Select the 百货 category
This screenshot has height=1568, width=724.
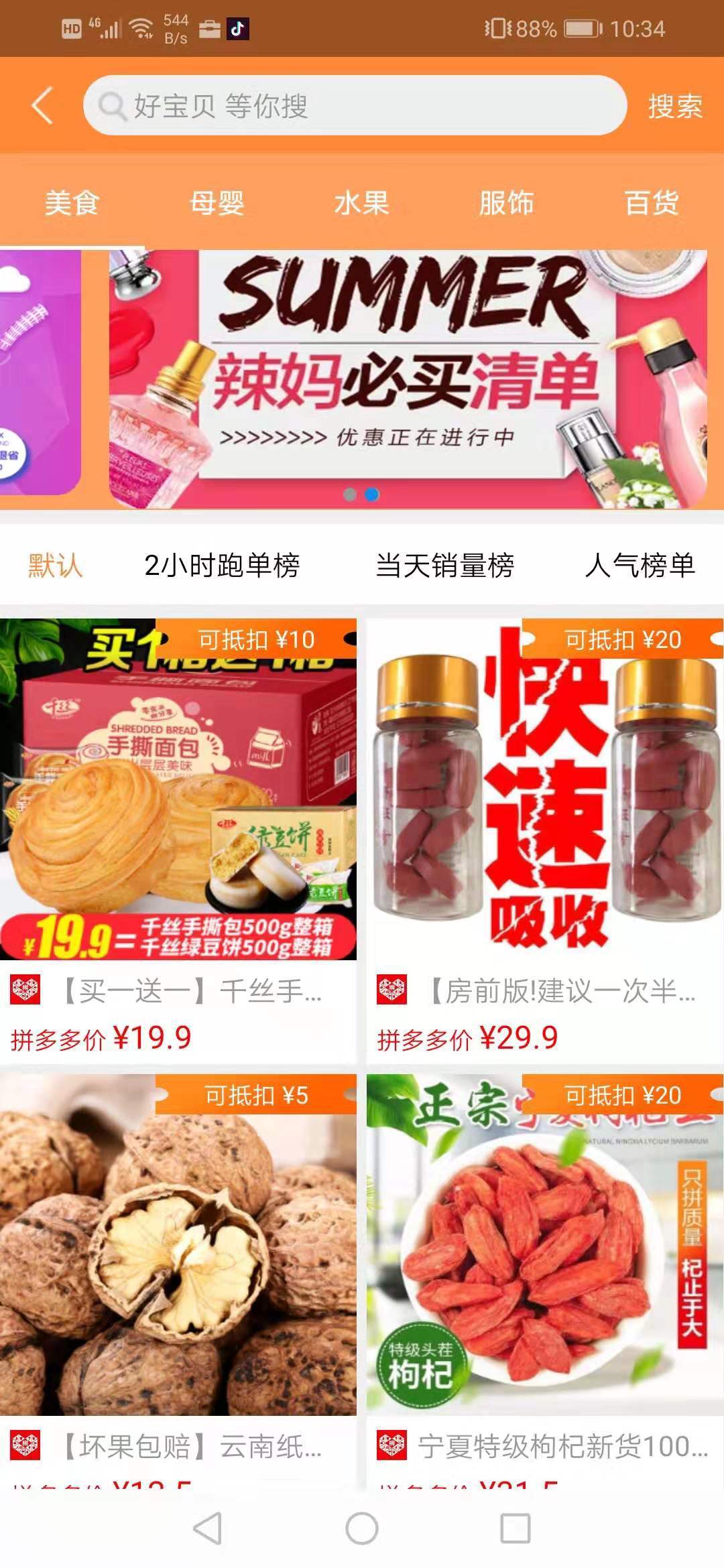(652, 202)
